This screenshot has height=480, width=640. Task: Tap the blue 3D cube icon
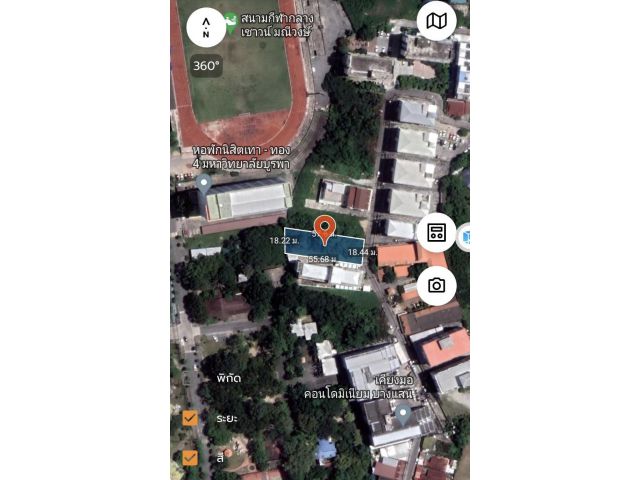tap(465, 236)
